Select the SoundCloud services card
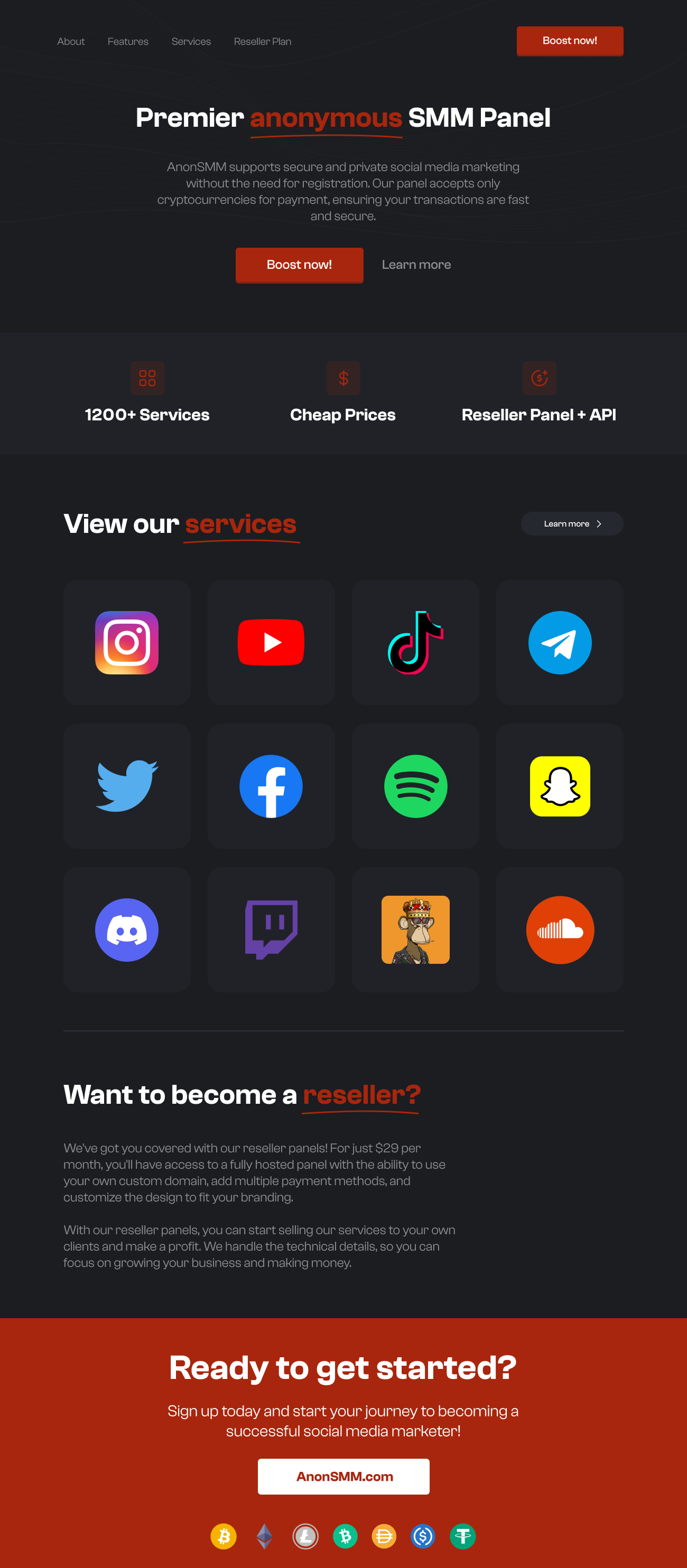Viewport: 687px width, 1568px height. click(x=559, y=929)
